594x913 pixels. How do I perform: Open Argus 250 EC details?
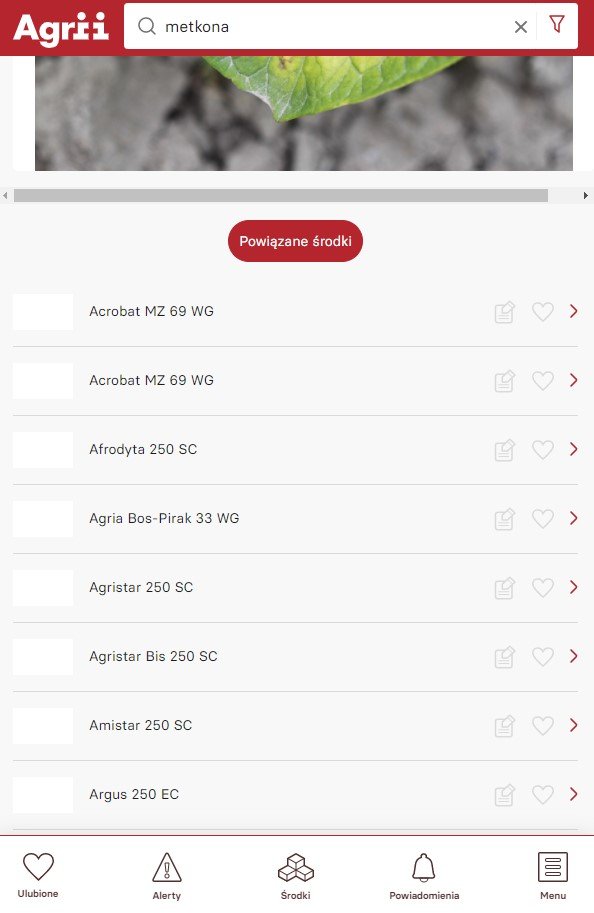(295, 795)
